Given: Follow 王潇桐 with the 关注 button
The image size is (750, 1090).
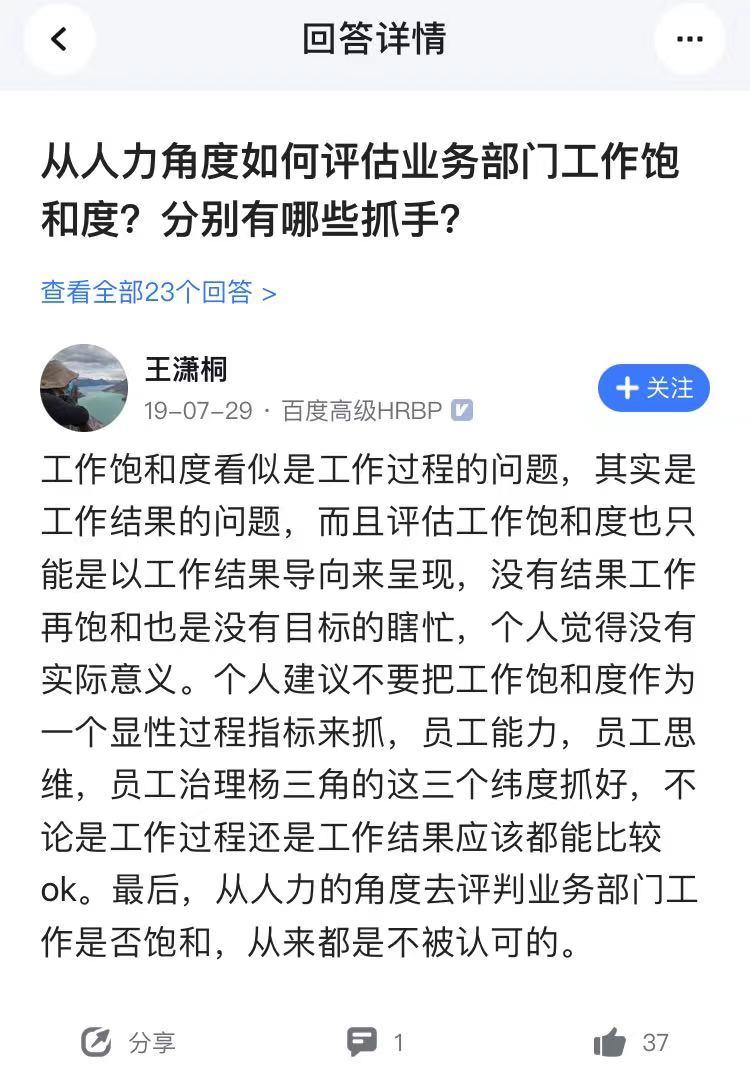Looking at the screenshot, I should coord(653,388).
